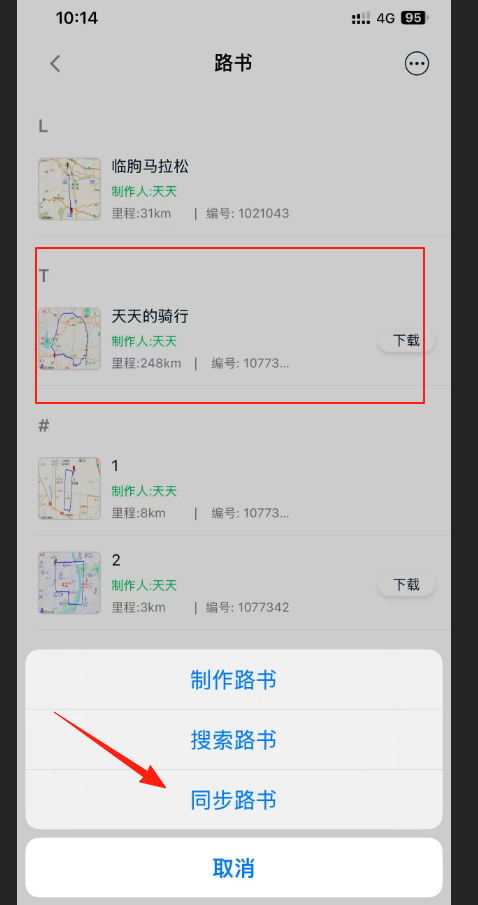Go back using the top-left arrow

click(55, 63)
